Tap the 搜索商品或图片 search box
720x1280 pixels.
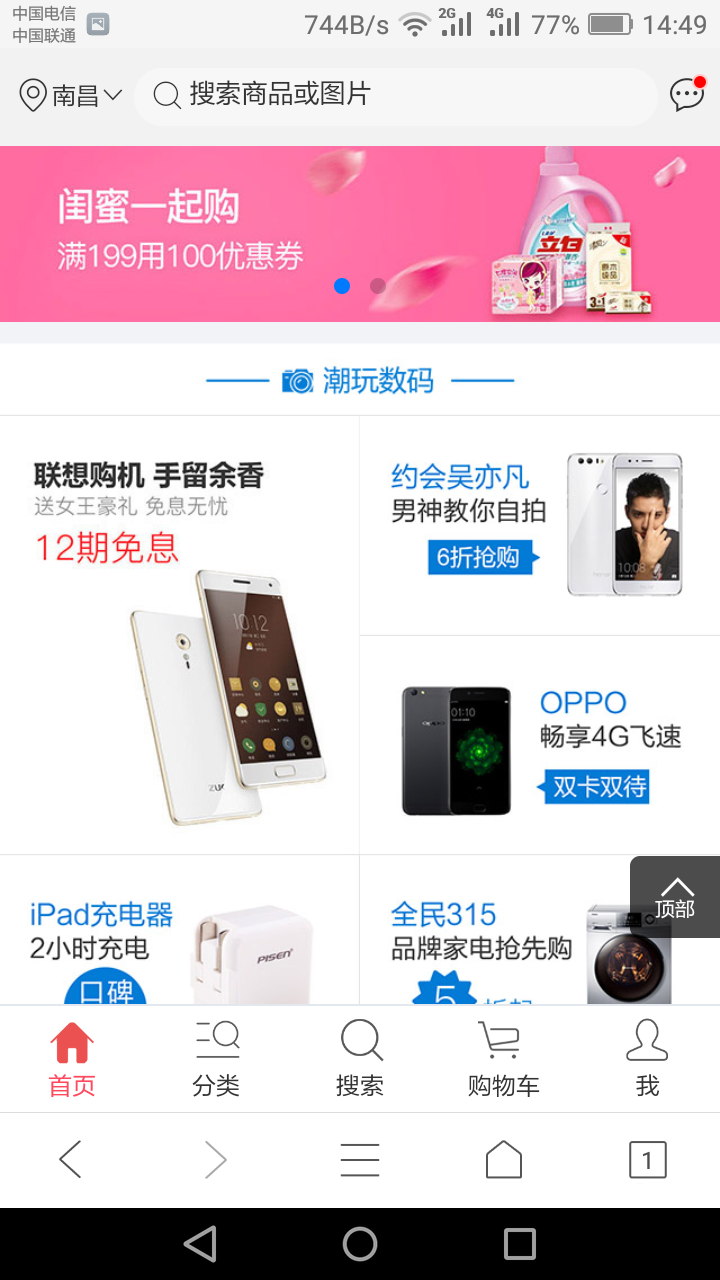[x=395, y=96]
